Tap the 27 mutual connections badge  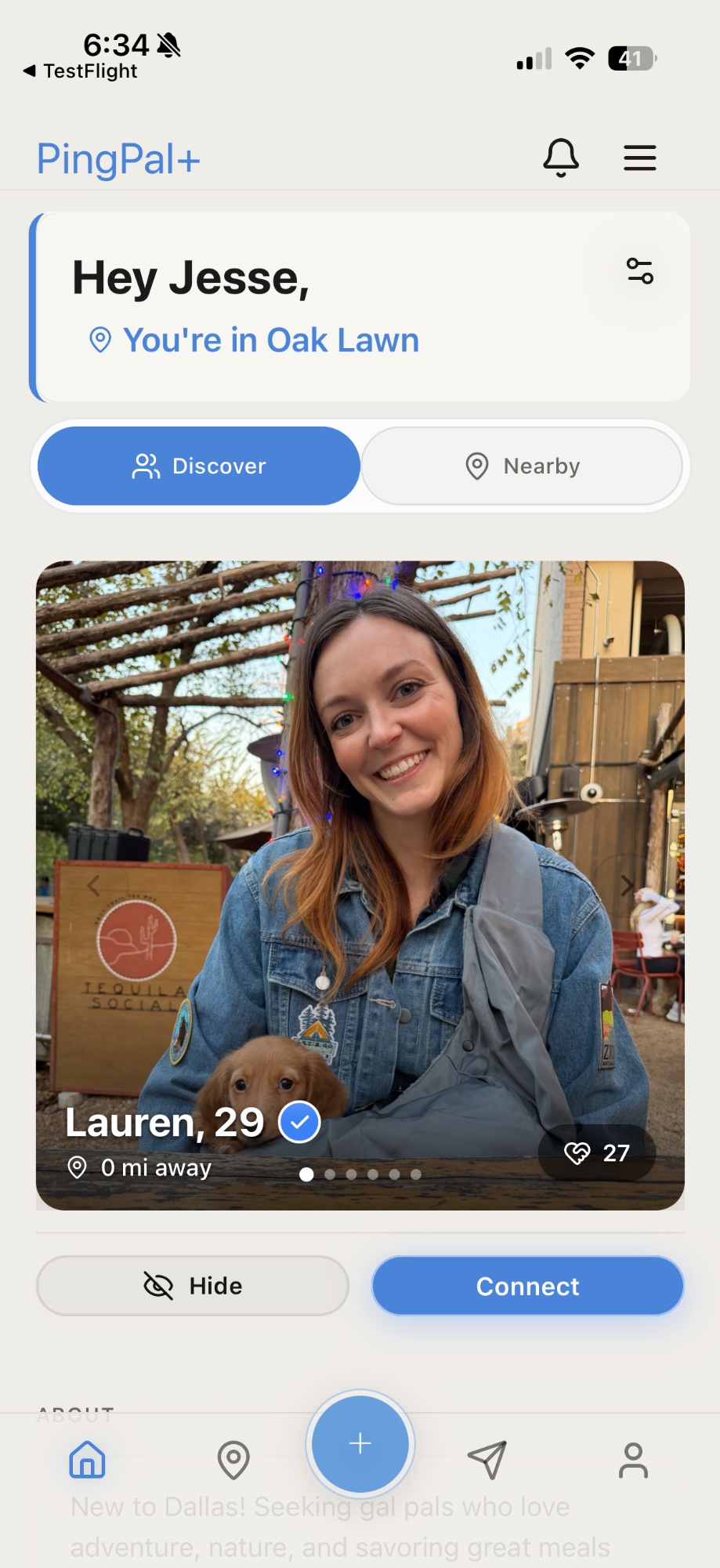click(597, 1152)
